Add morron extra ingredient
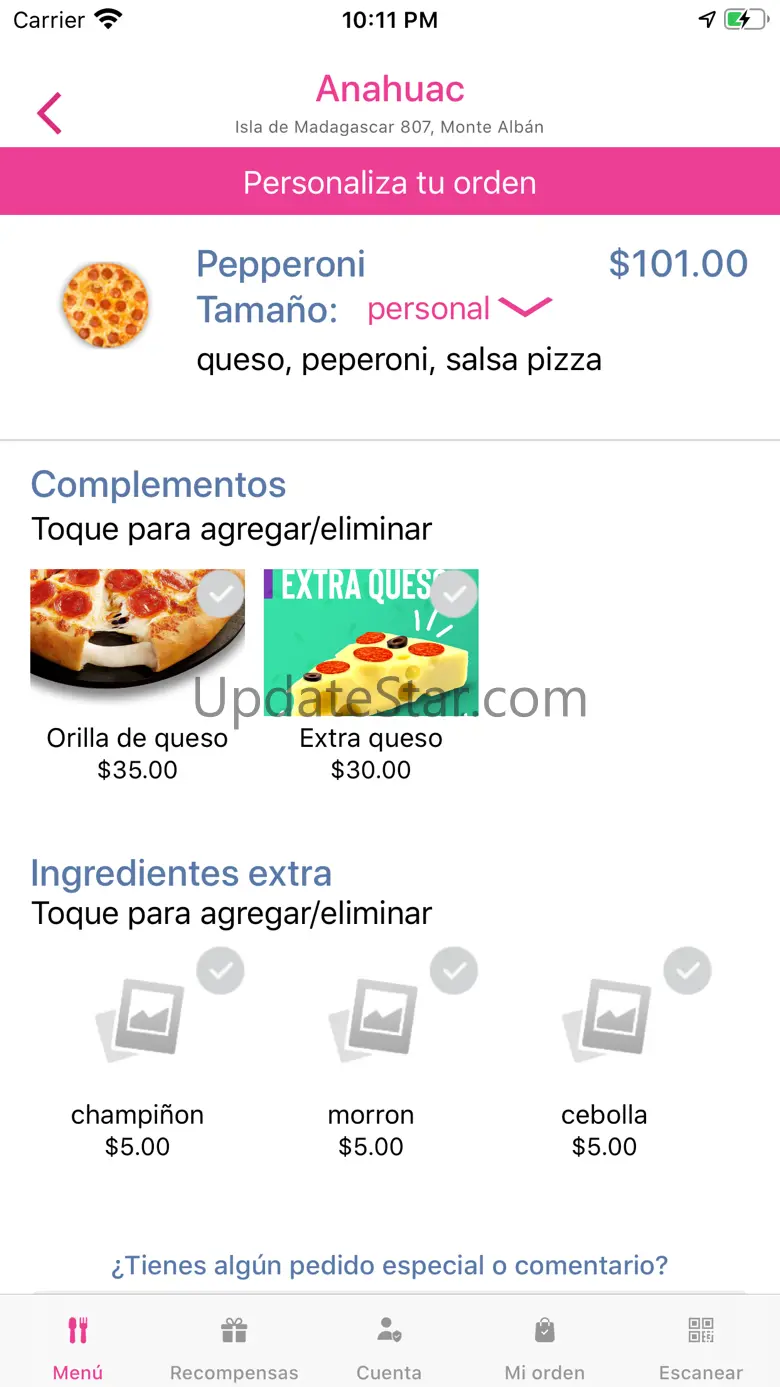The image size is (780, 1387). click(371, 1017)
